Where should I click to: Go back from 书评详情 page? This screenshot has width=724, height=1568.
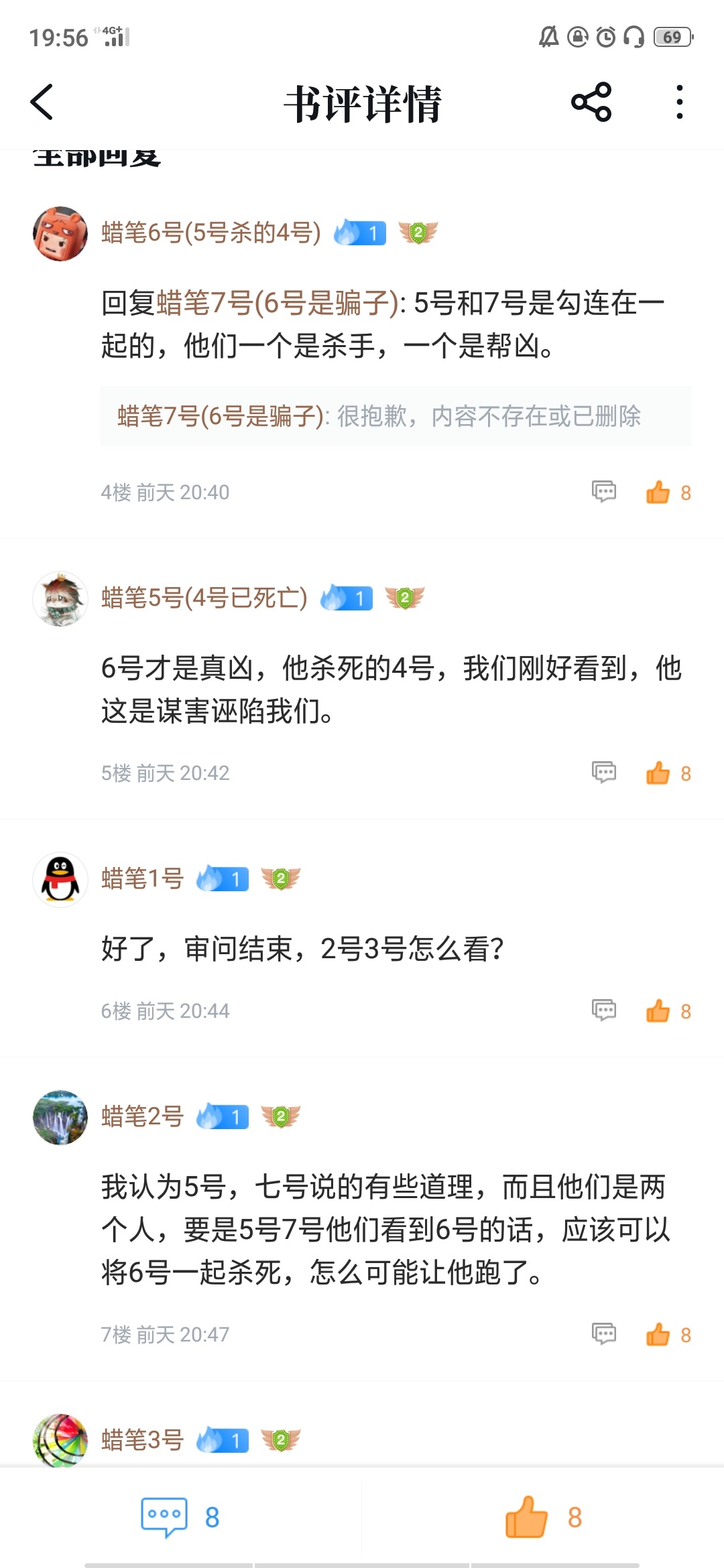[42, 103]
